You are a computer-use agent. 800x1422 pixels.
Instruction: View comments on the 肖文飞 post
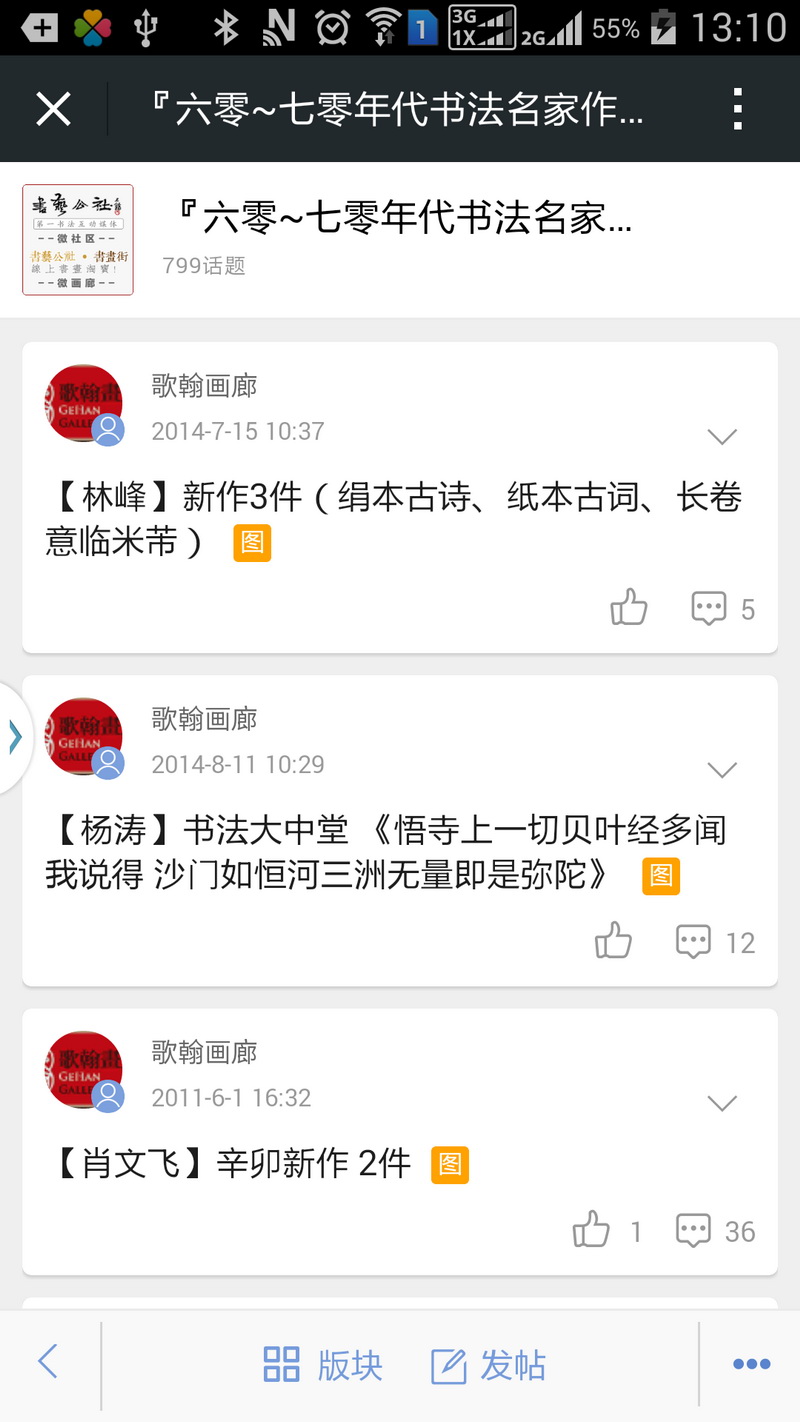click(x=714, y=1231)
